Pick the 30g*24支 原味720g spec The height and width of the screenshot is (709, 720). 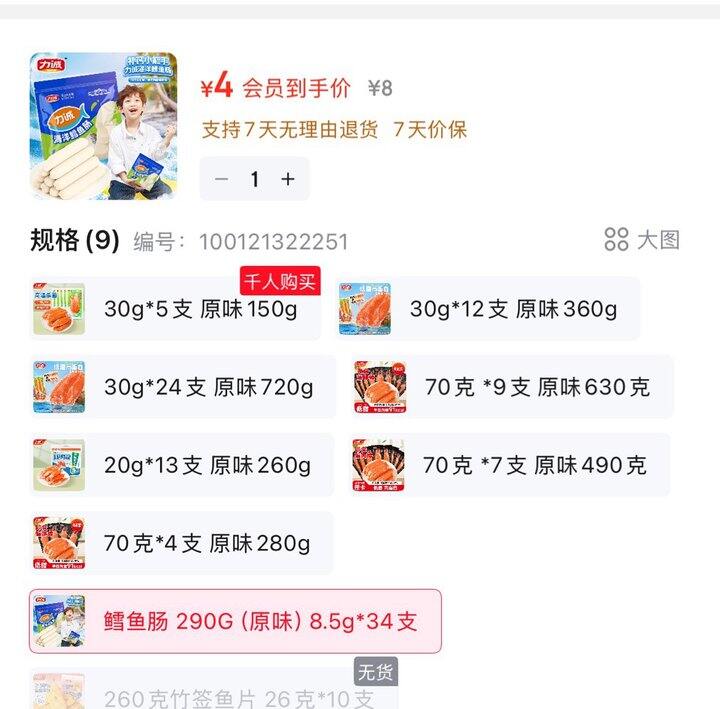tap(182, 387)
